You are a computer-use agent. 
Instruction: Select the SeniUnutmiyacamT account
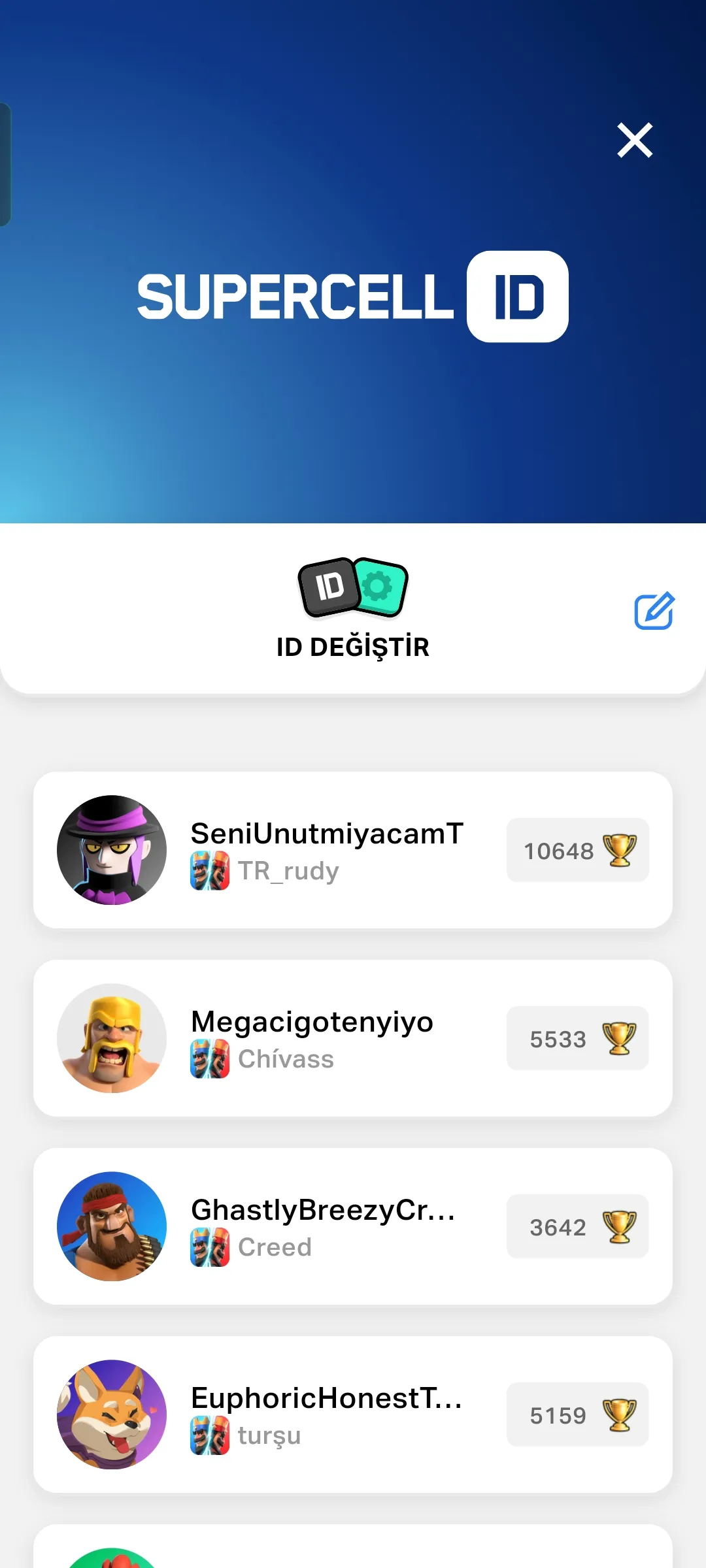[x=353, y=849]
